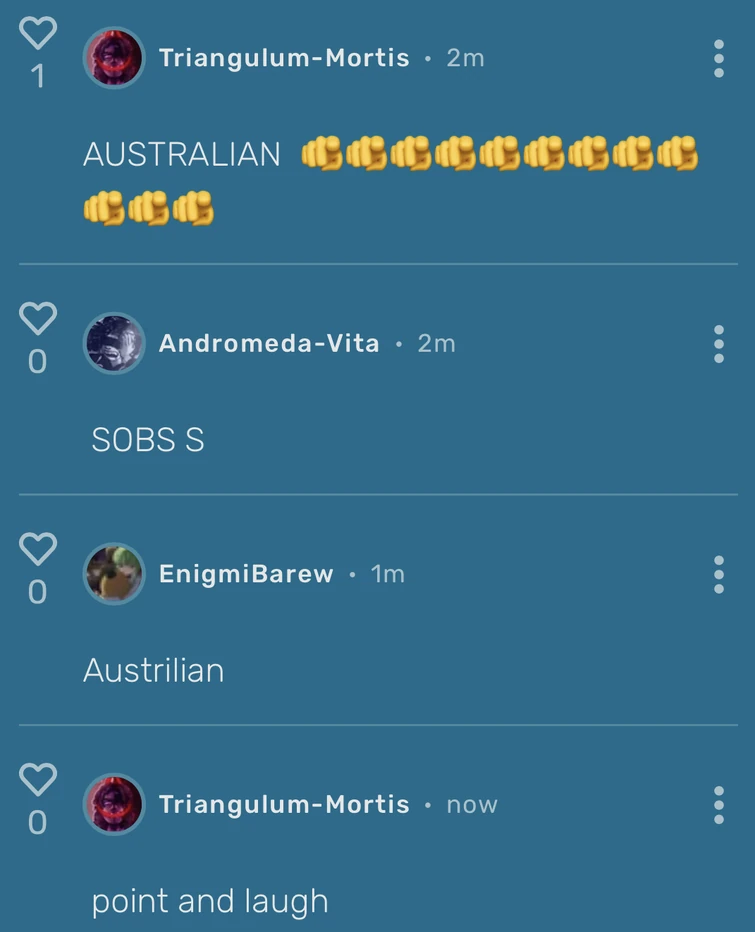Open options menu for SOBS S comment
Viewport: 755px width, 932px height.
pos(718,344)
